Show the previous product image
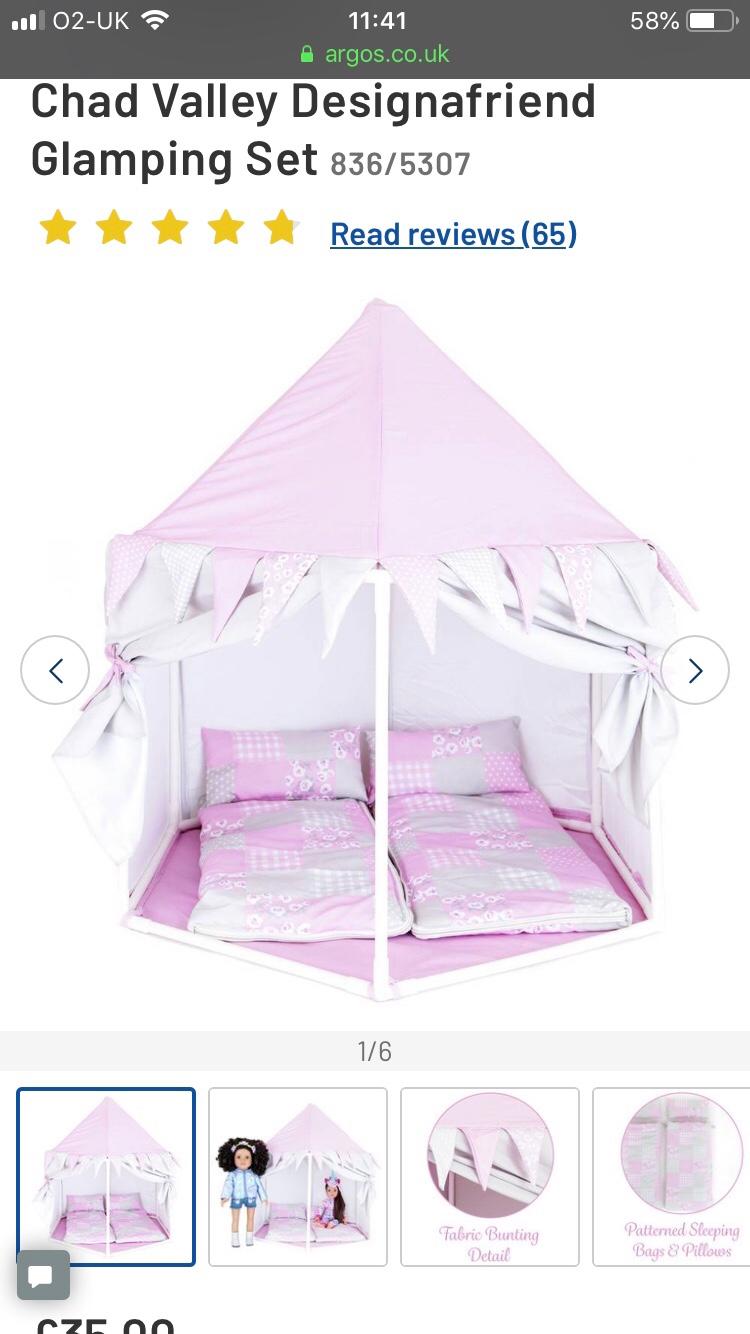Screen dimensions: 750x1334 click(x=55, y=670)
